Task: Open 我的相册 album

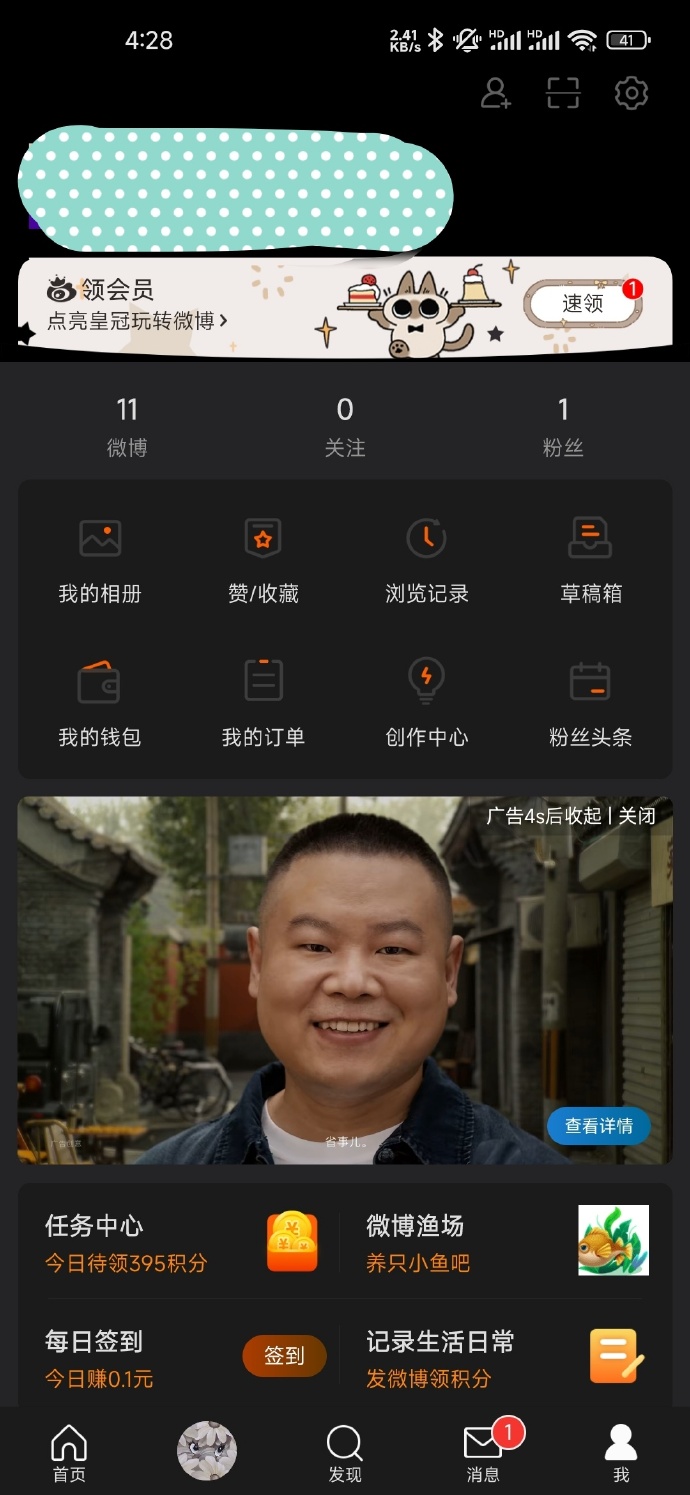Action: coord(100,561)
